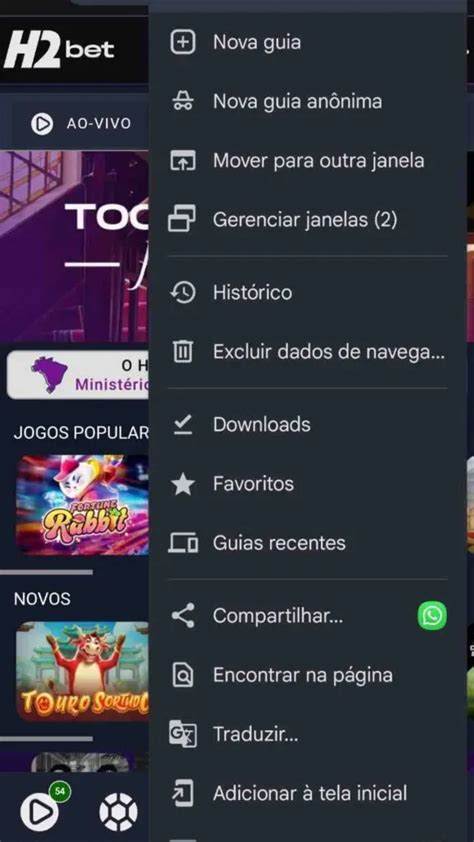Viewport: 474px width, 842px height.
Task: Share directly via the WhatsApp icon
Action: 432,616
